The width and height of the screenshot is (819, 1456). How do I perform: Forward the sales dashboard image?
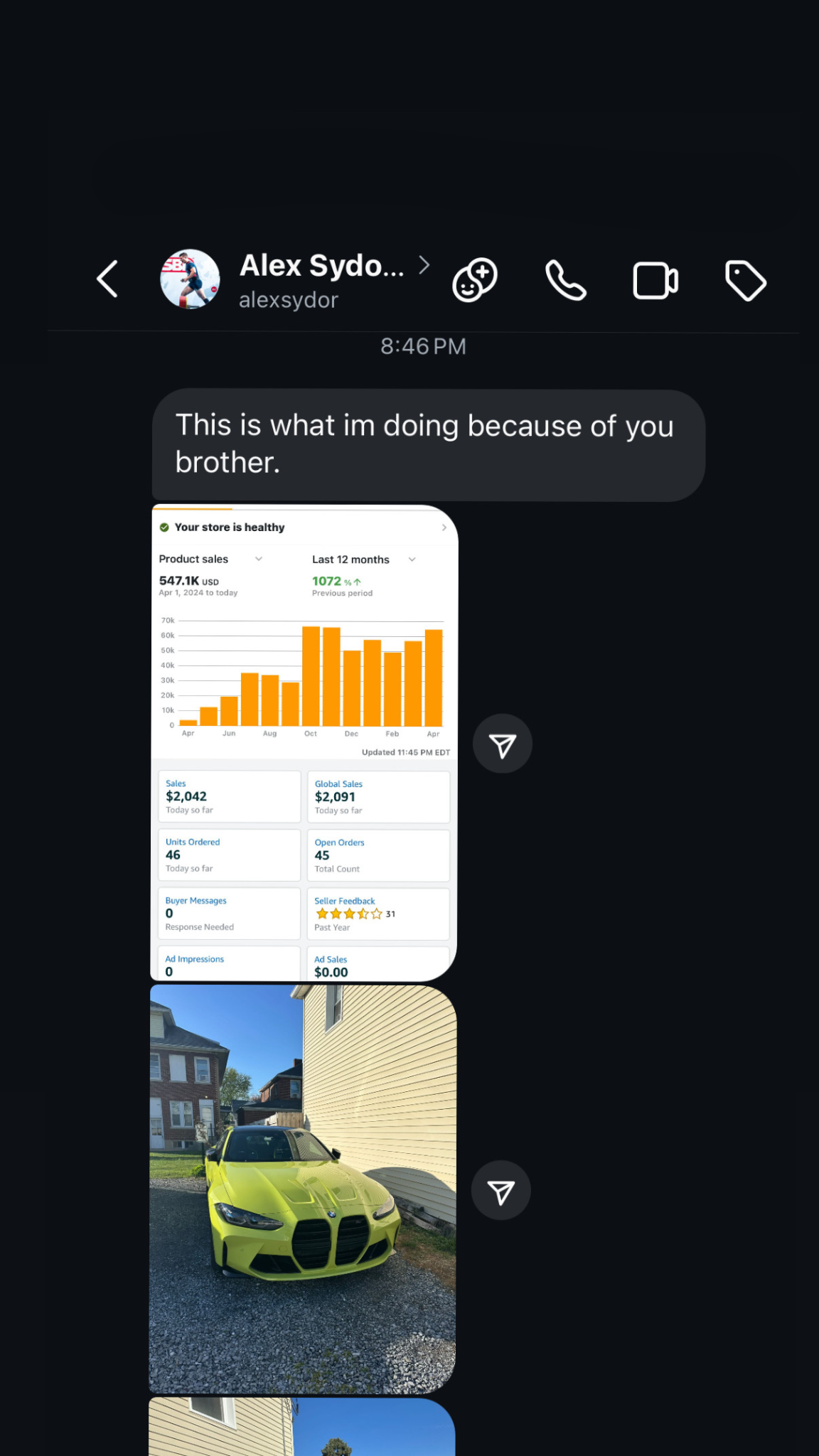(503, 744)
